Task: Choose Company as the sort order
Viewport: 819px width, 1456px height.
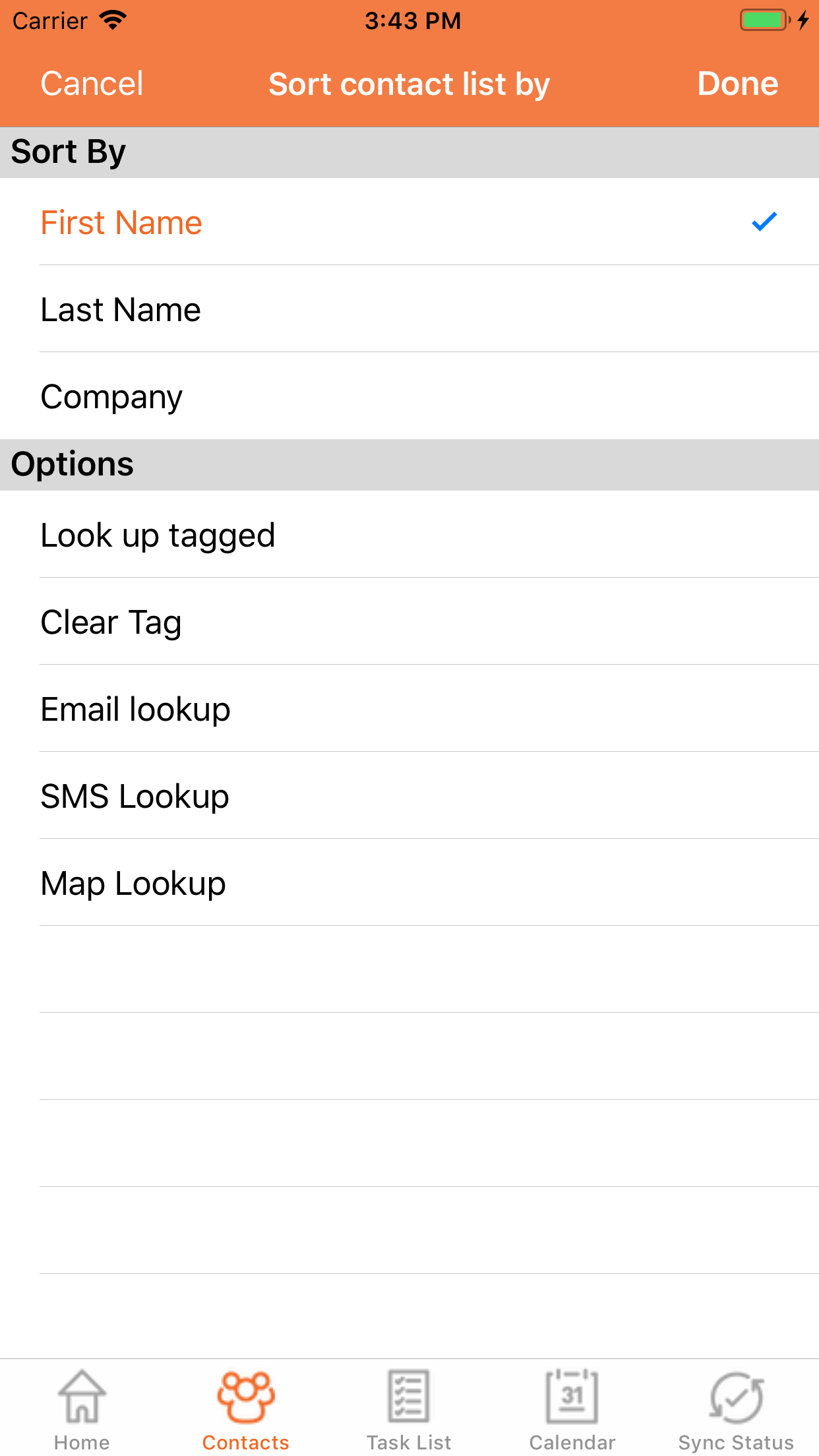Action: 409,396
